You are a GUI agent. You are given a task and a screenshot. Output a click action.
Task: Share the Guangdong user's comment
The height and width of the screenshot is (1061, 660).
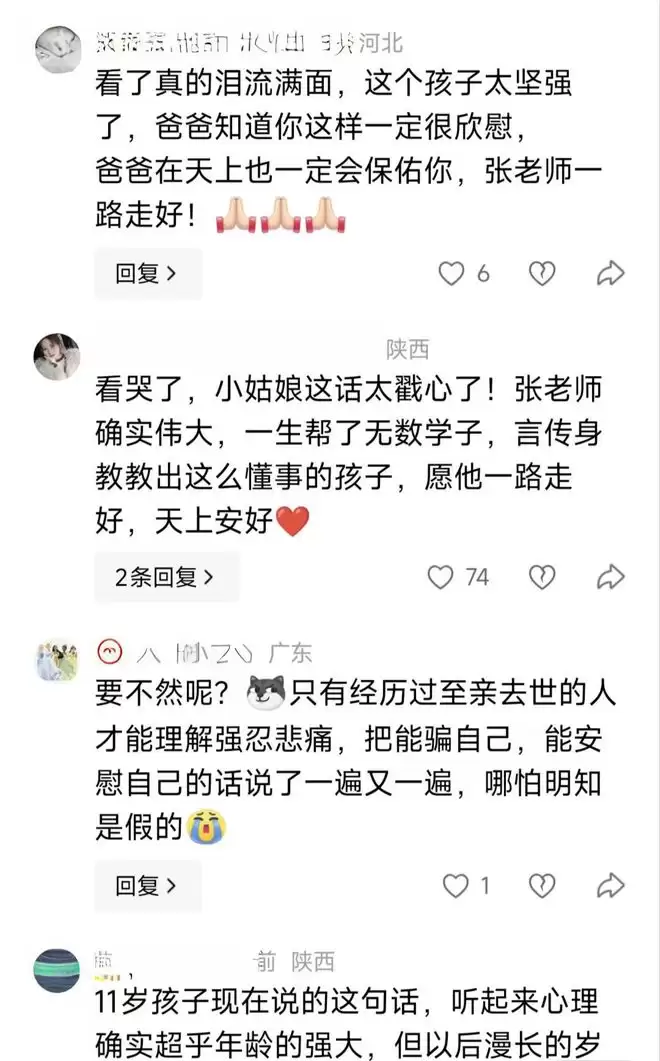[x=610, y=885]
